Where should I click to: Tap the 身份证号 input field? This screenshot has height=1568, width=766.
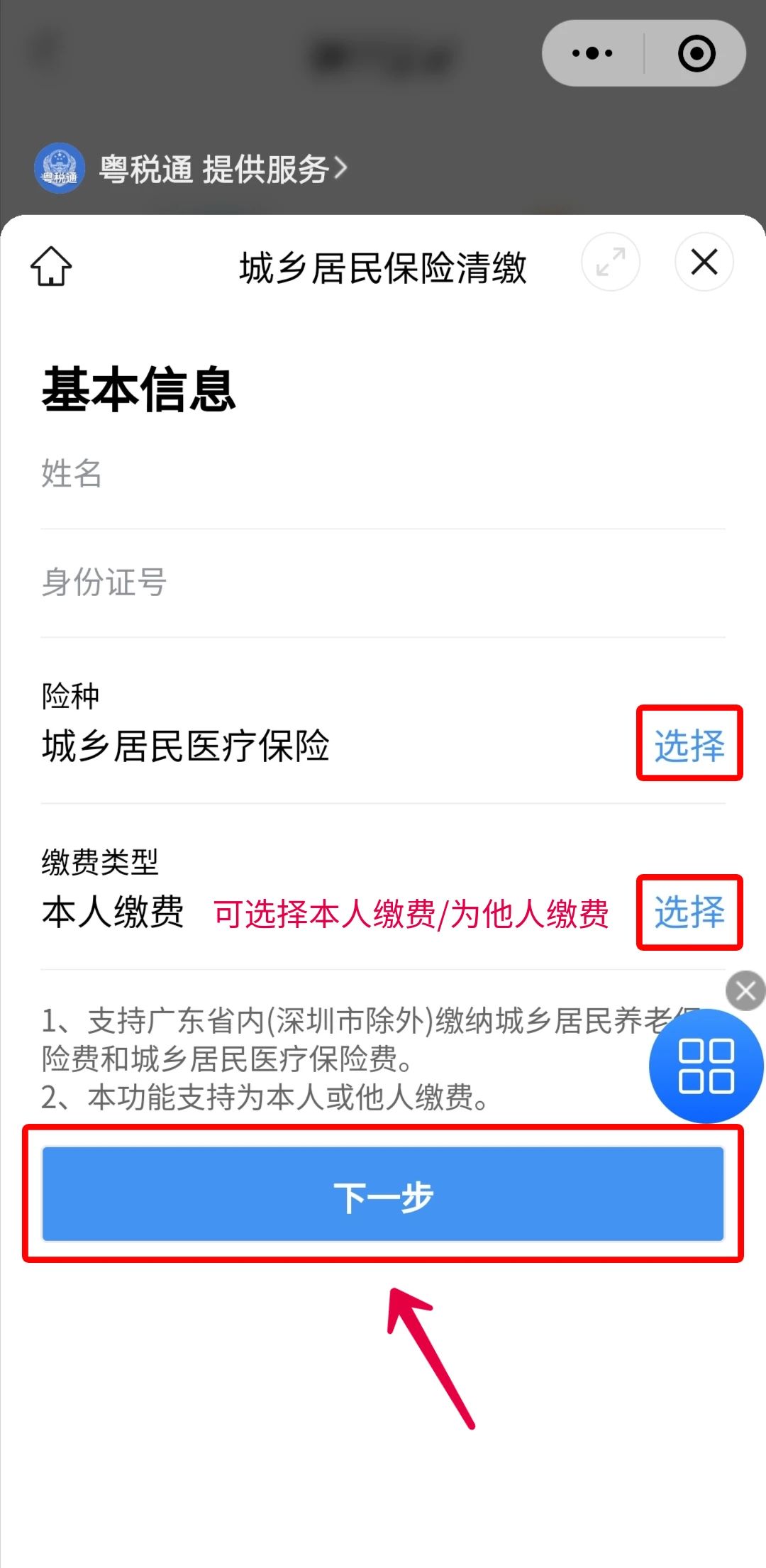383,583
